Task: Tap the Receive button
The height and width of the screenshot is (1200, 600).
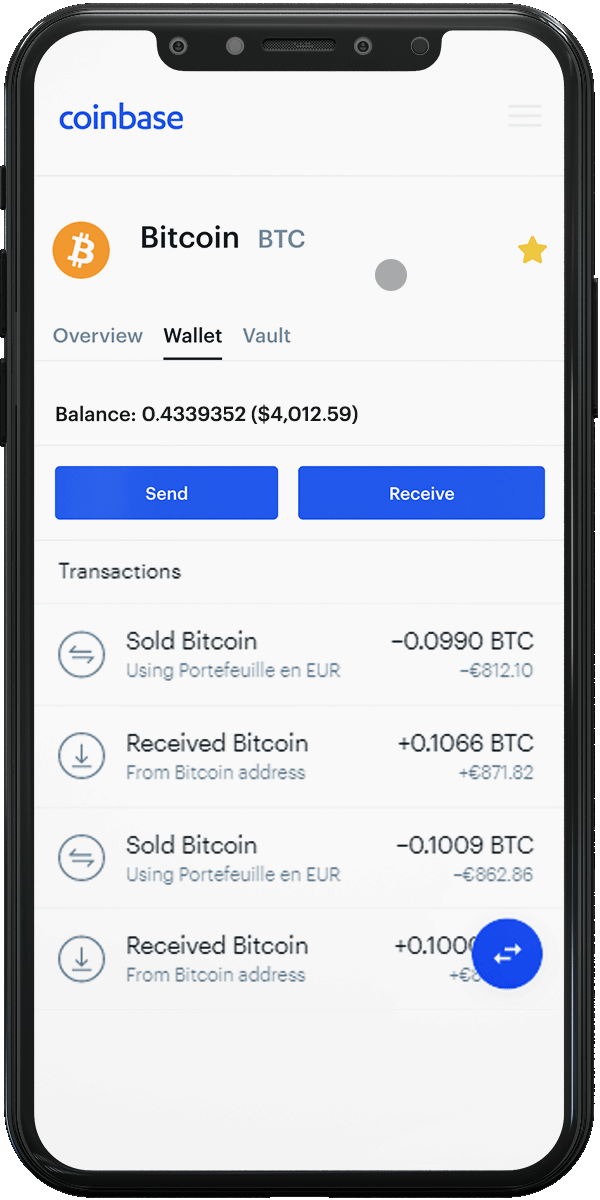Action: pyautogui.click(x=421, y=493)
